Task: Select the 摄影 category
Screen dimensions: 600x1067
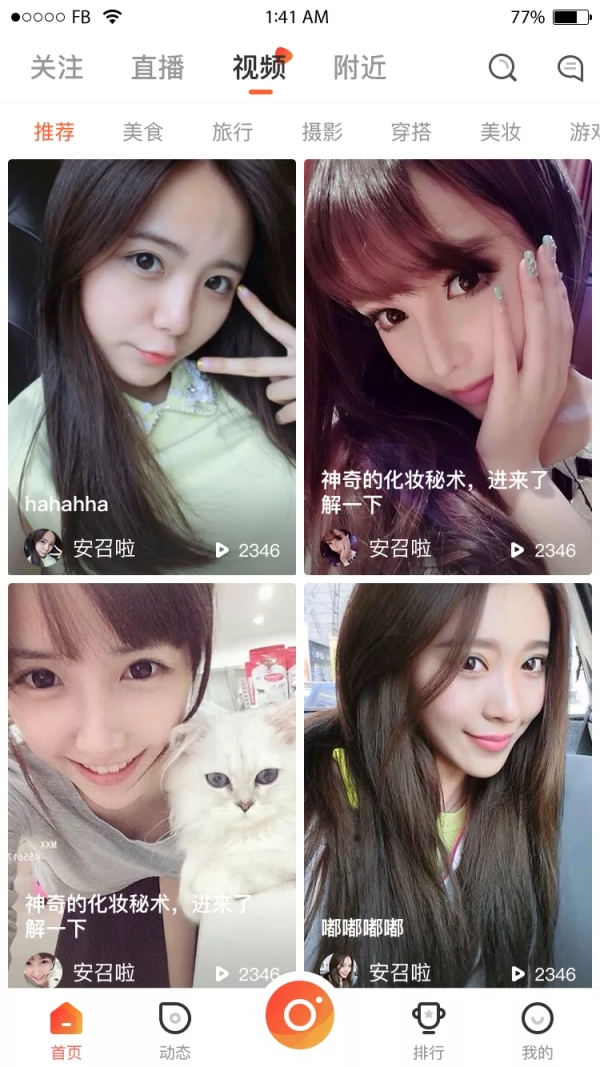Action: point(322,132)
